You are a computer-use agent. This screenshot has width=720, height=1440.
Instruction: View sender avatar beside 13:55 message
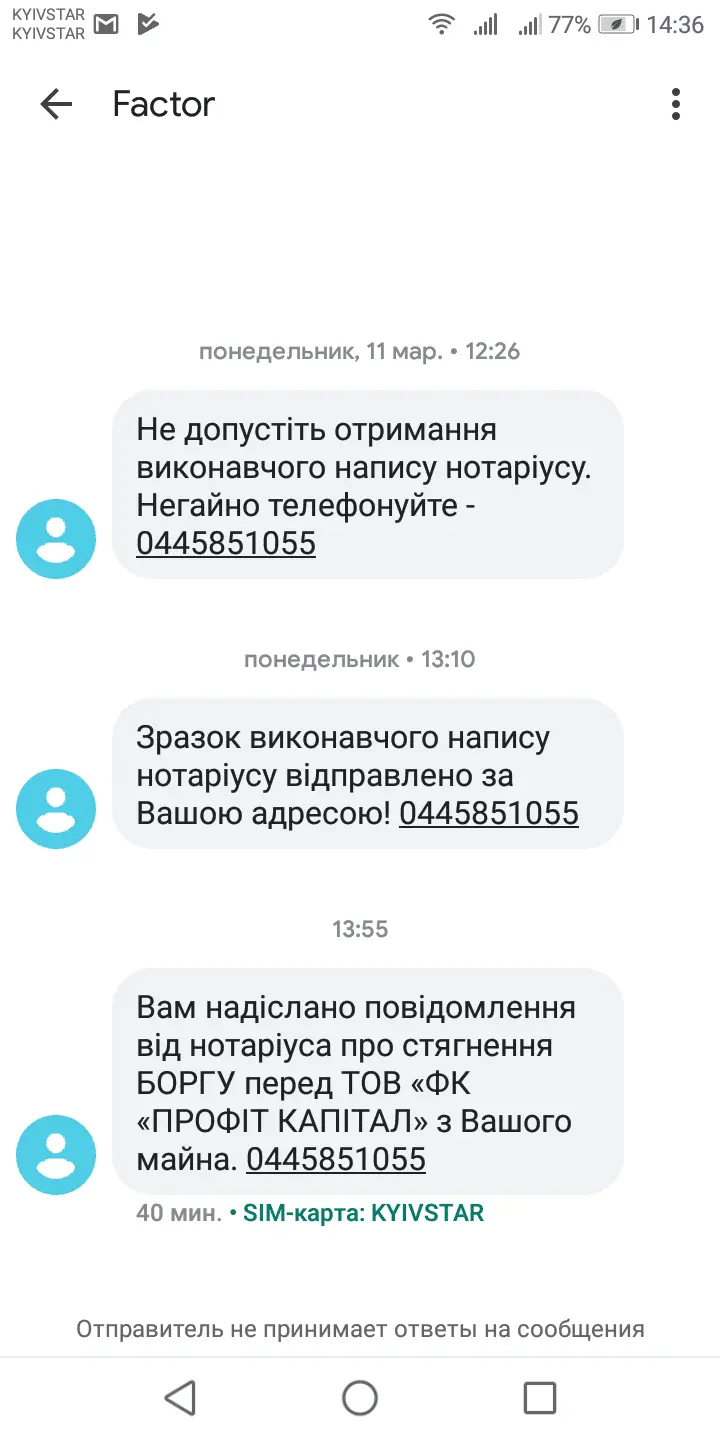pos(56,1155)
